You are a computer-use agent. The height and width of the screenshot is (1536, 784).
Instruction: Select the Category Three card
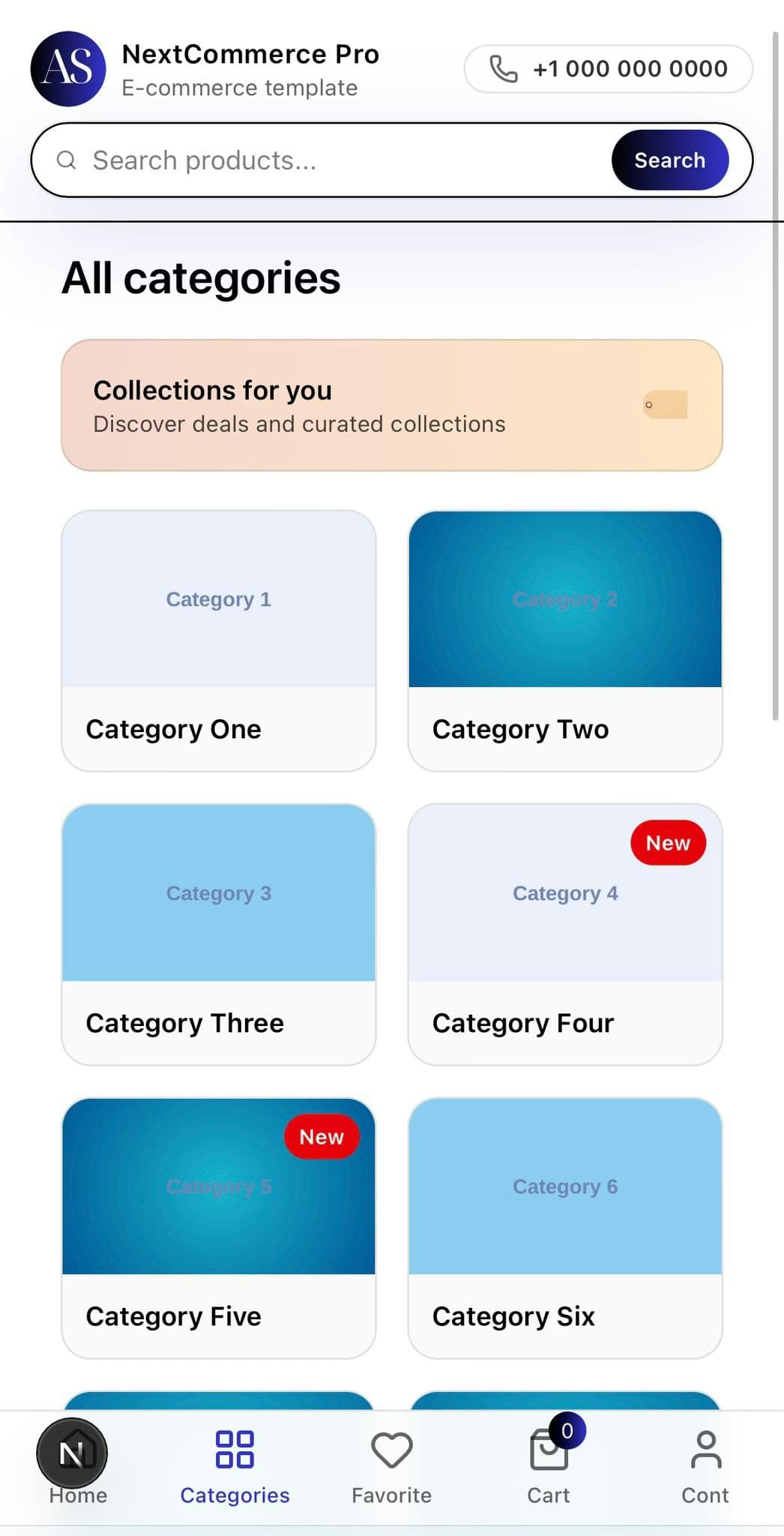[x=218, y=934]
